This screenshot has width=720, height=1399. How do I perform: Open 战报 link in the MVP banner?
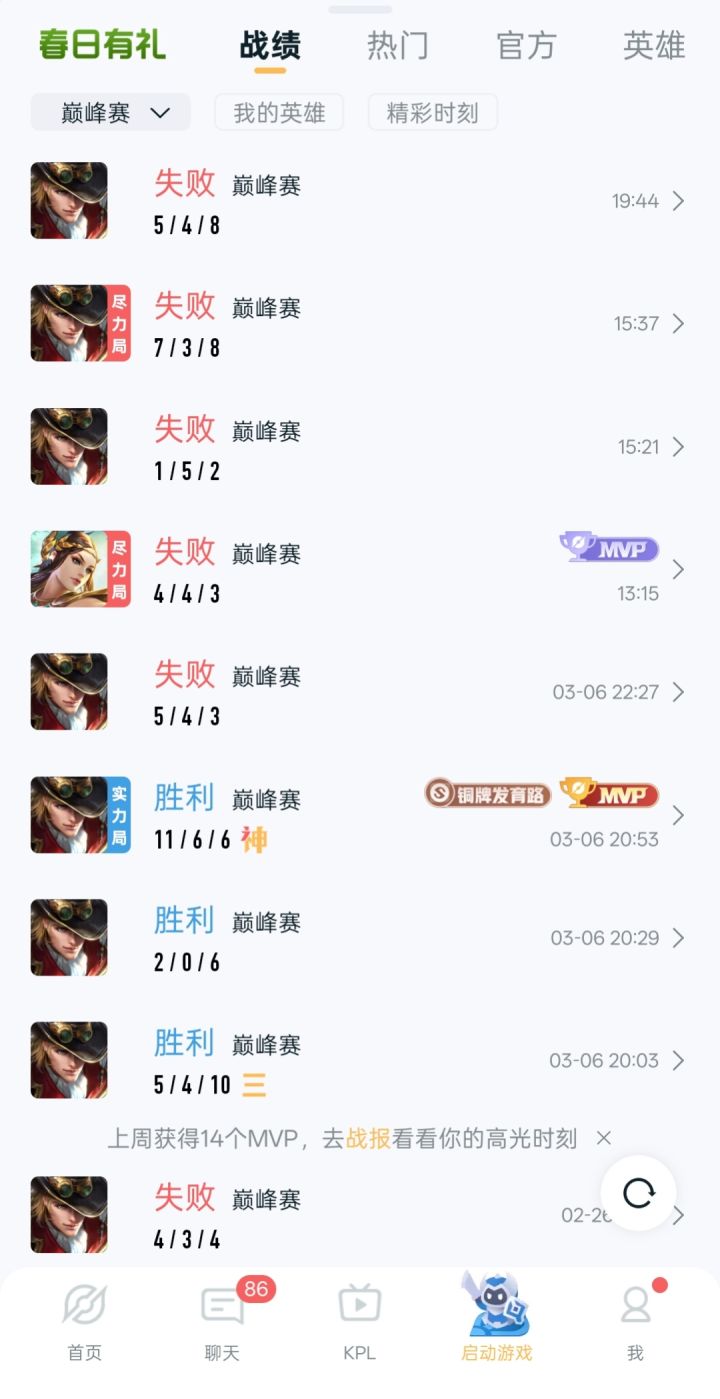click(x=373, y=1138)
